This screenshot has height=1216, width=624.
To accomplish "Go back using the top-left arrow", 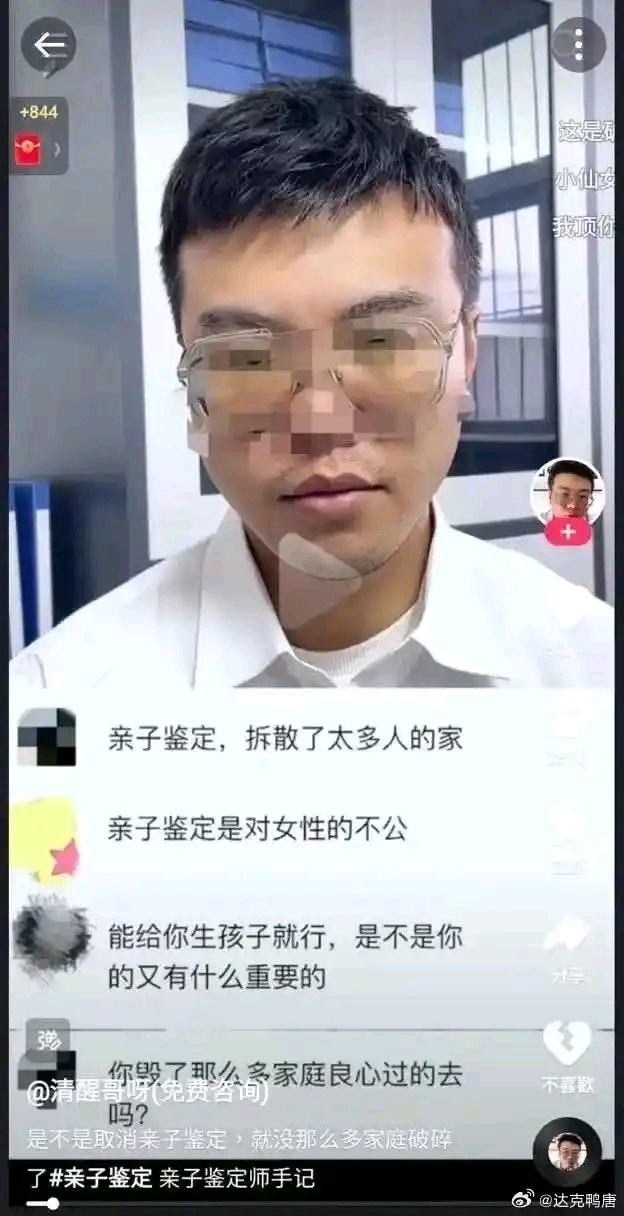I will [x=48, y=45].
